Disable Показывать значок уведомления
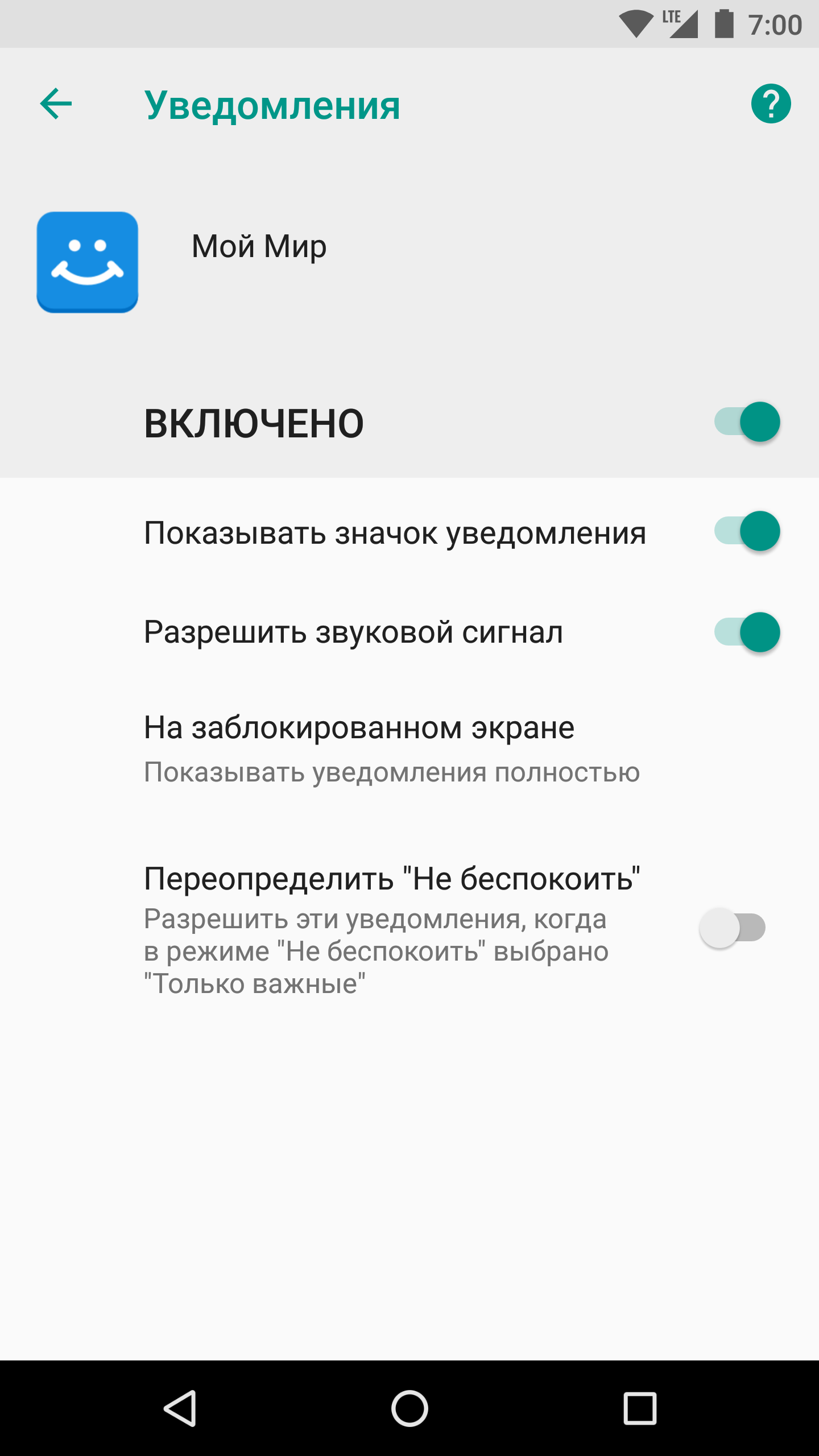The width and height of the screenshot is (819, 1456). [x=747, y=531]
